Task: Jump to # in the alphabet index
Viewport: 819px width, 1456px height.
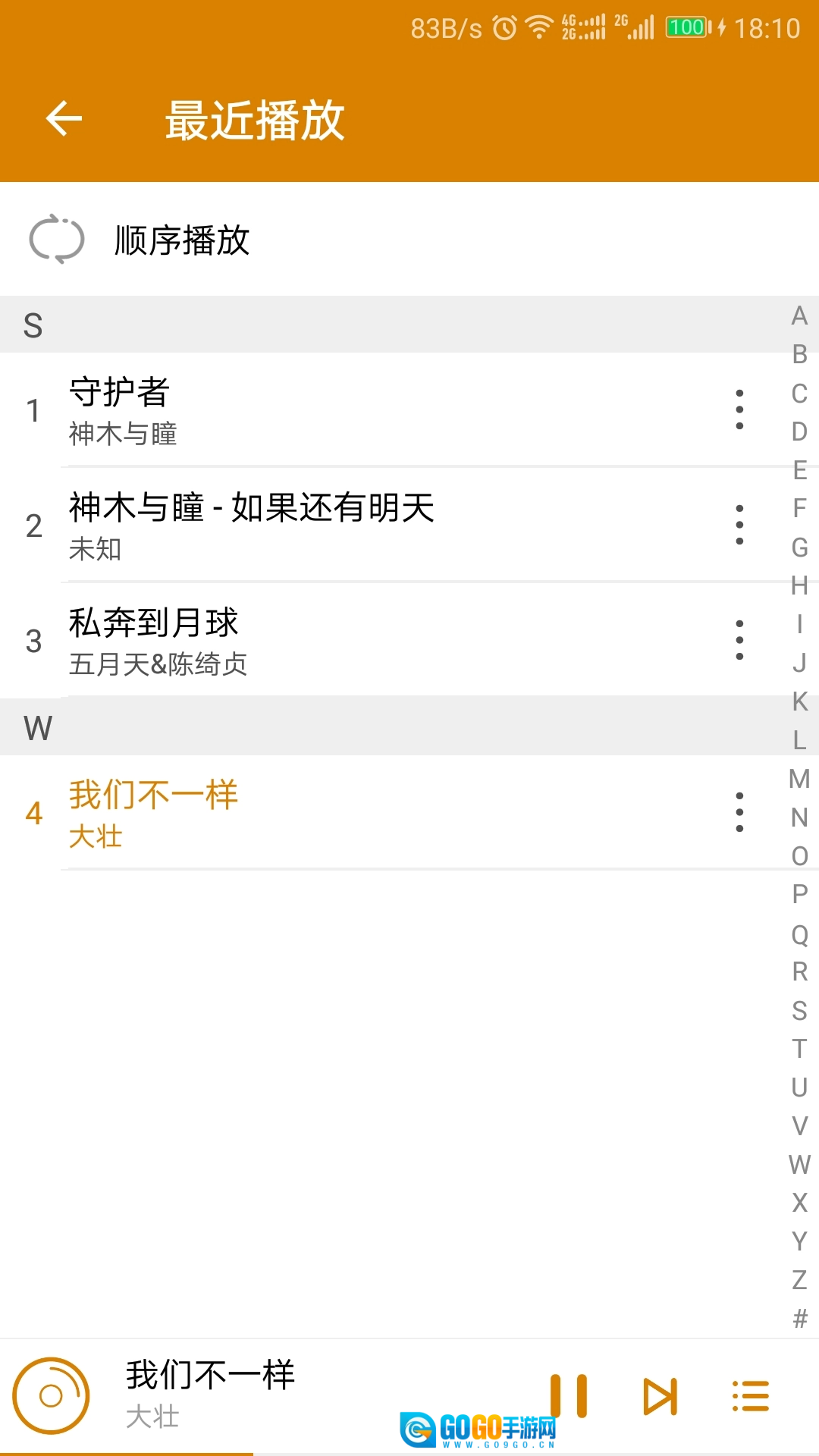Action: [799, 1319]
